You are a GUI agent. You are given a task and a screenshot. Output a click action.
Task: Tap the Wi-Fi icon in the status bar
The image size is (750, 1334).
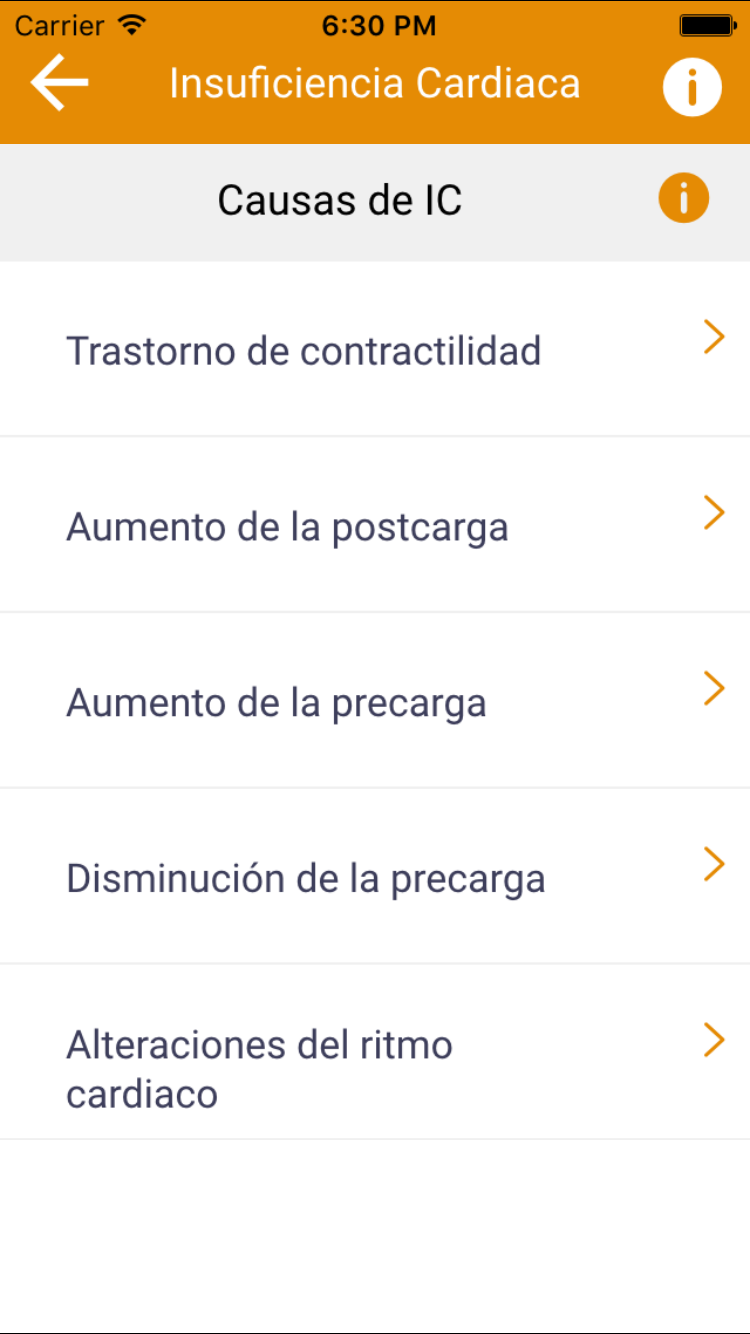click(130, 25)
